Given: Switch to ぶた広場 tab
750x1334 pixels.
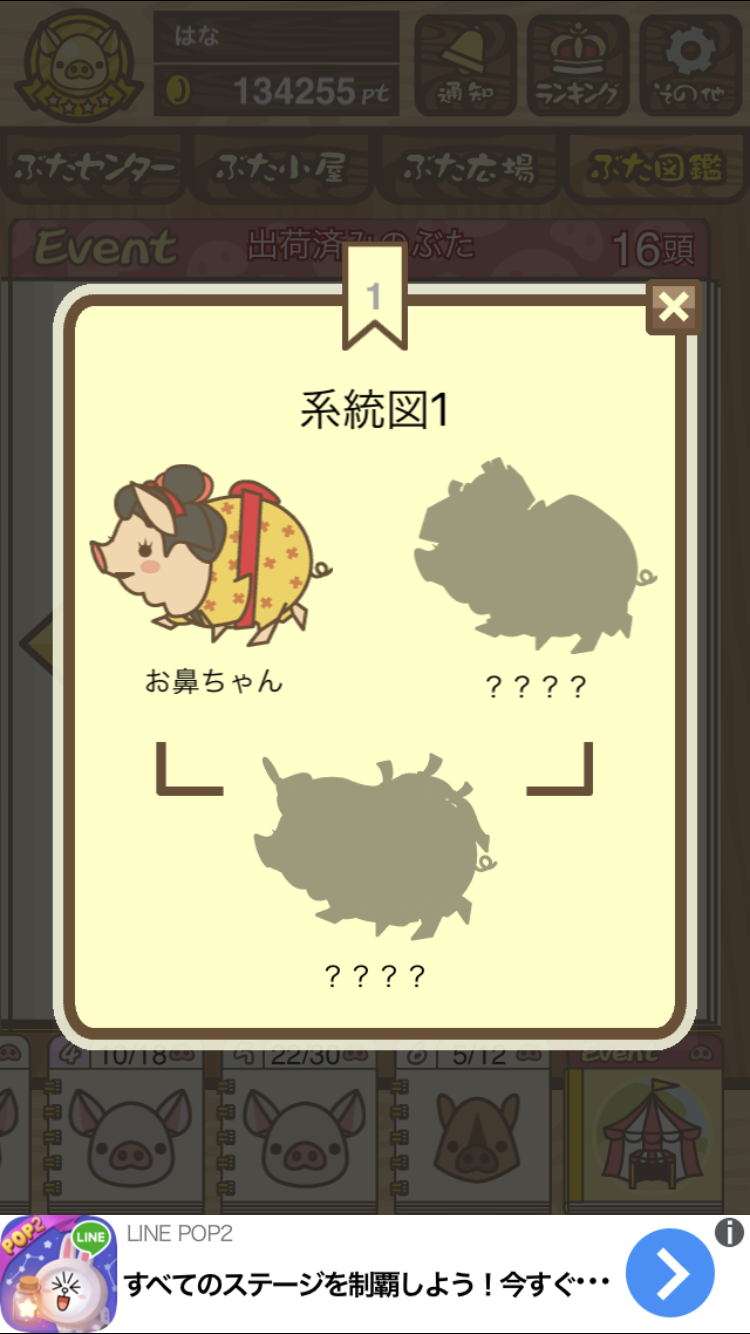Looking at the screenshot, I should click(x=469, y=169).
